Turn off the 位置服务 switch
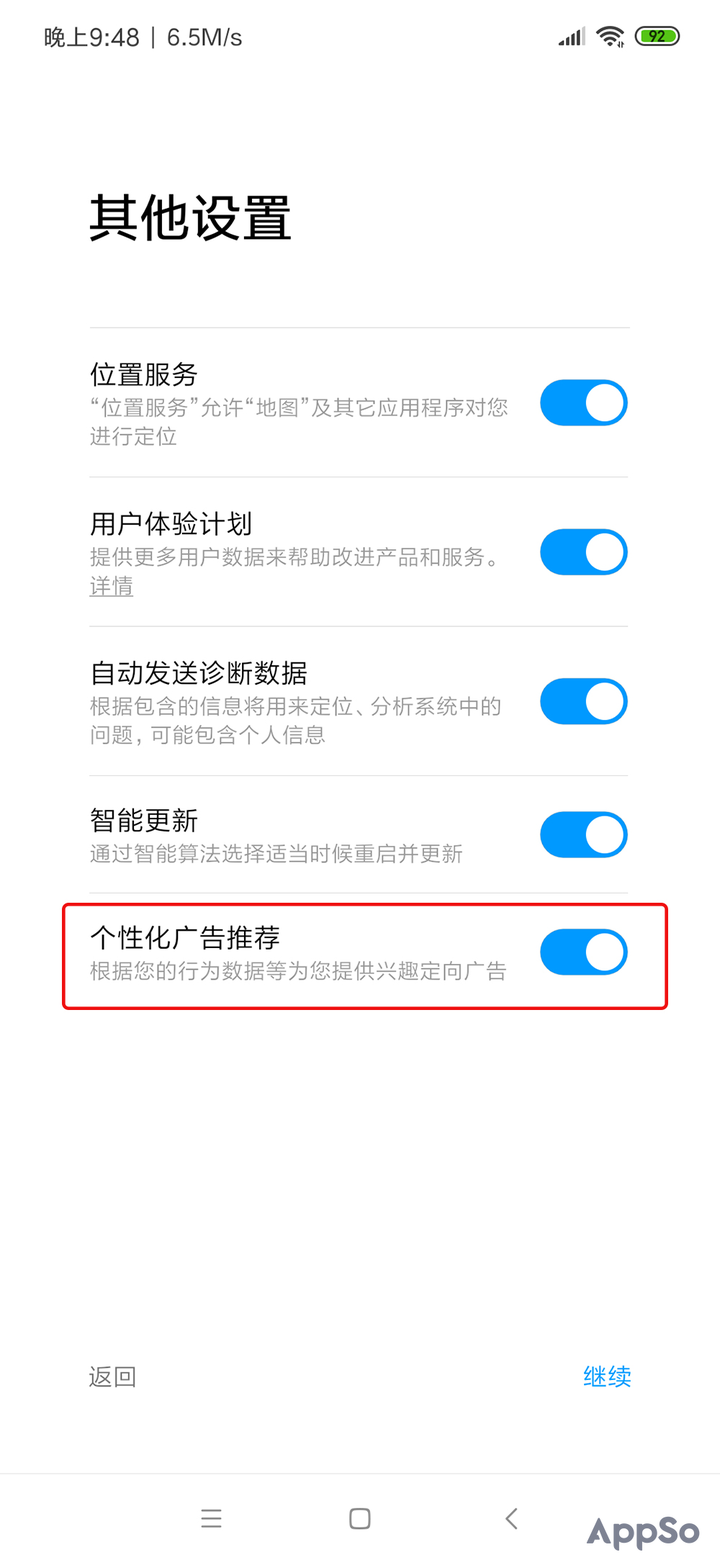Screen dimensions: 720x1560 pos(584,403)
